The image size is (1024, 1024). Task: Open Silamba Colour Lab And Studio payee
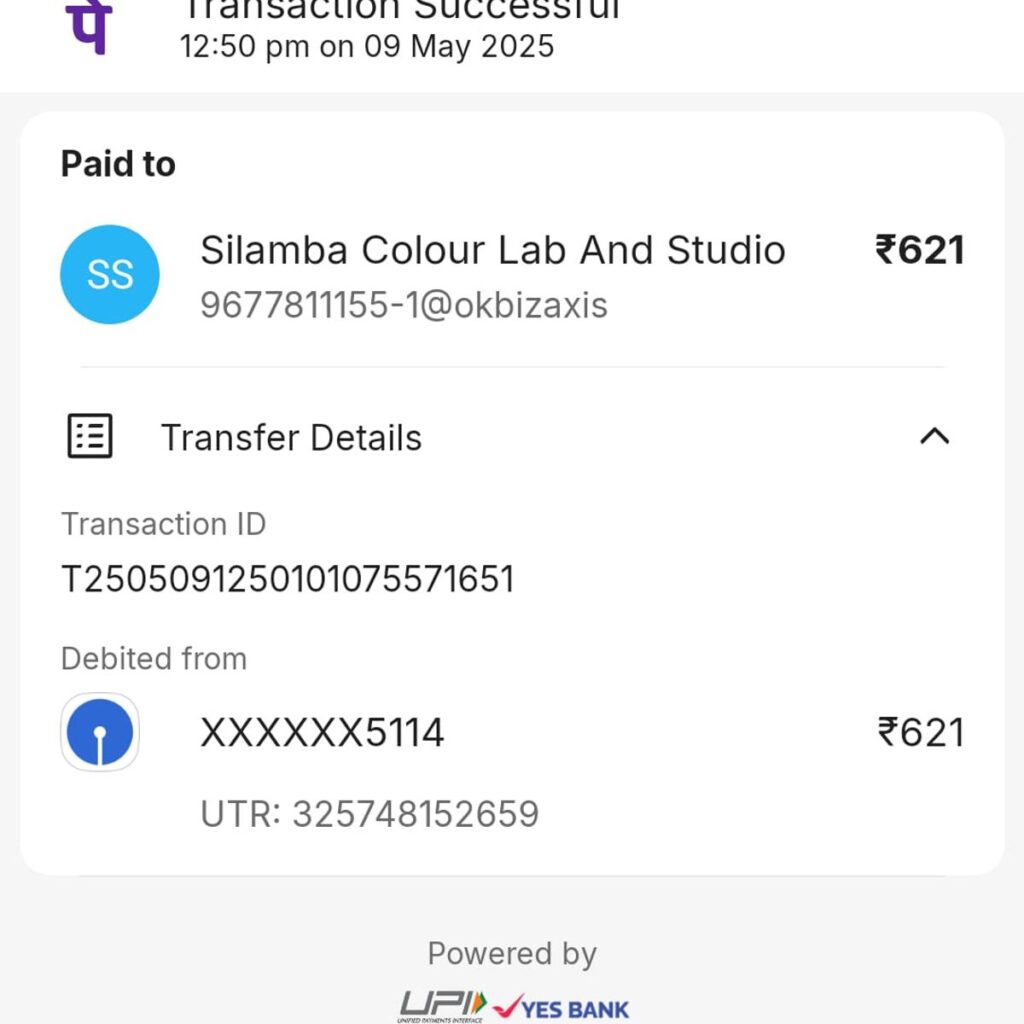click(492, 250)
